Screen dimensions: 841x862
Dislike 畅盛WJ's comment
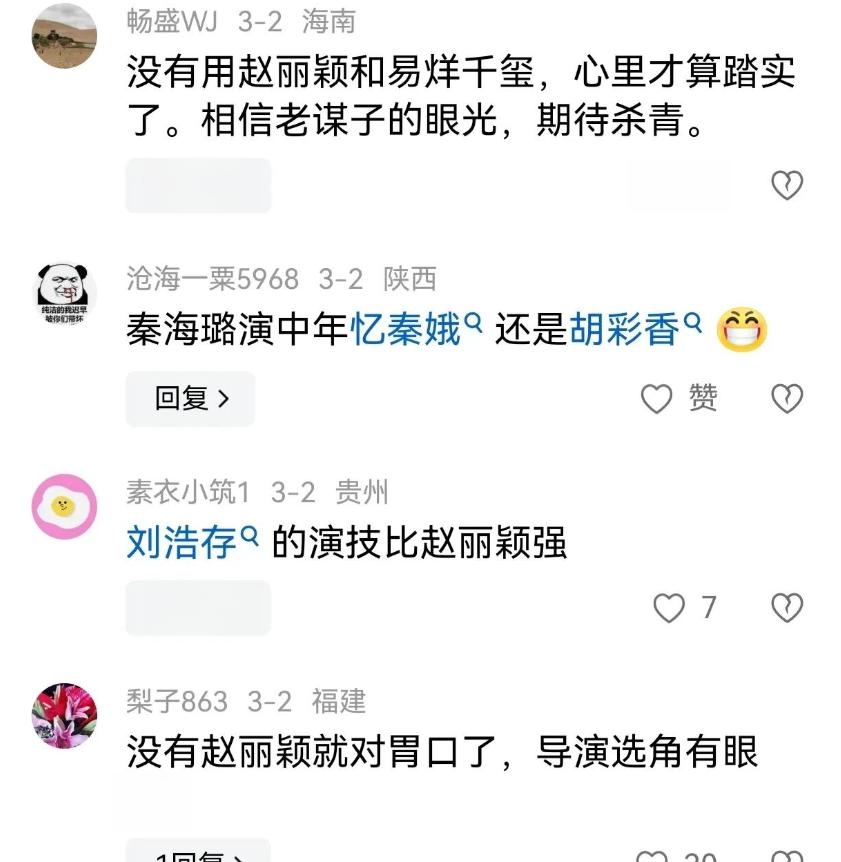787,185
